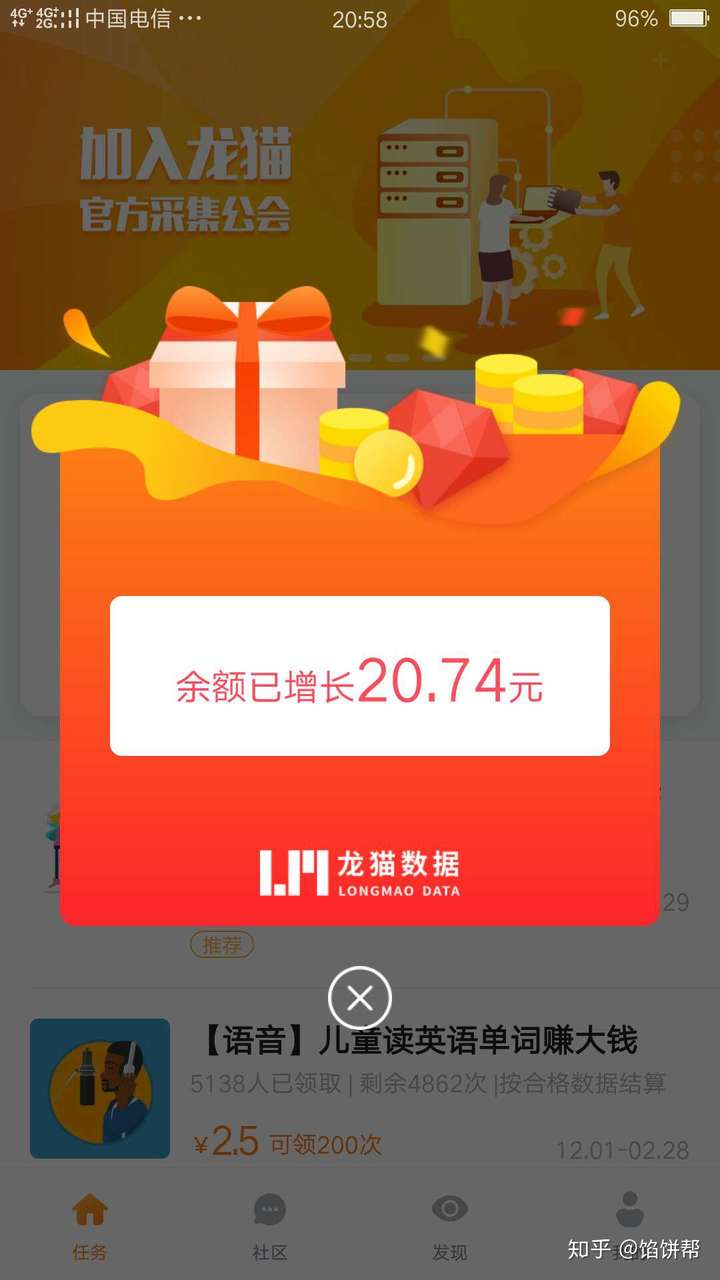This screenshot has width=720, height=1280.
Task: Switch to the 发现 tab
Action: point(450,1226)
